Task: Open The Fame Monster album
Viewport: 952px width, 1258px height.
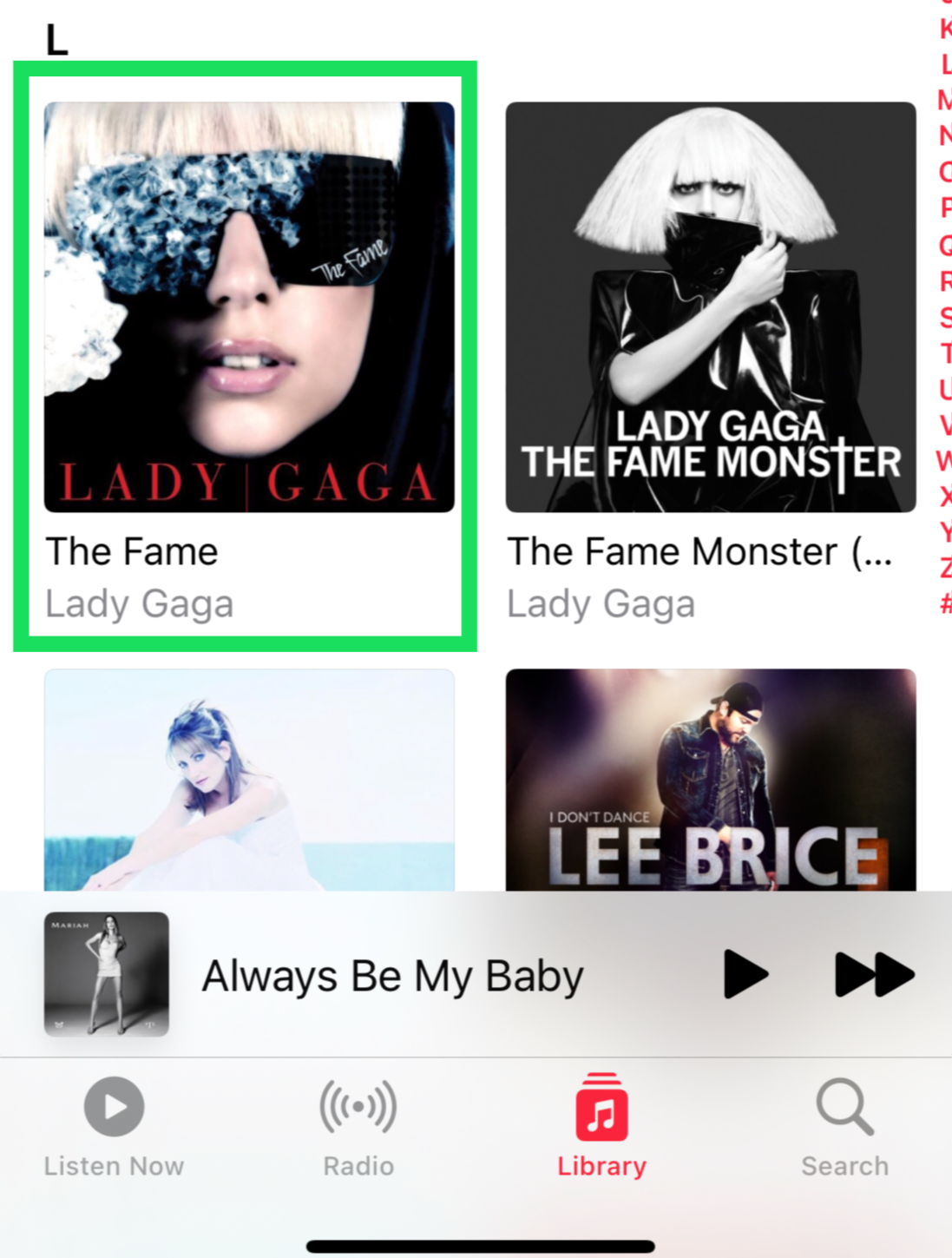Action: 711,307
